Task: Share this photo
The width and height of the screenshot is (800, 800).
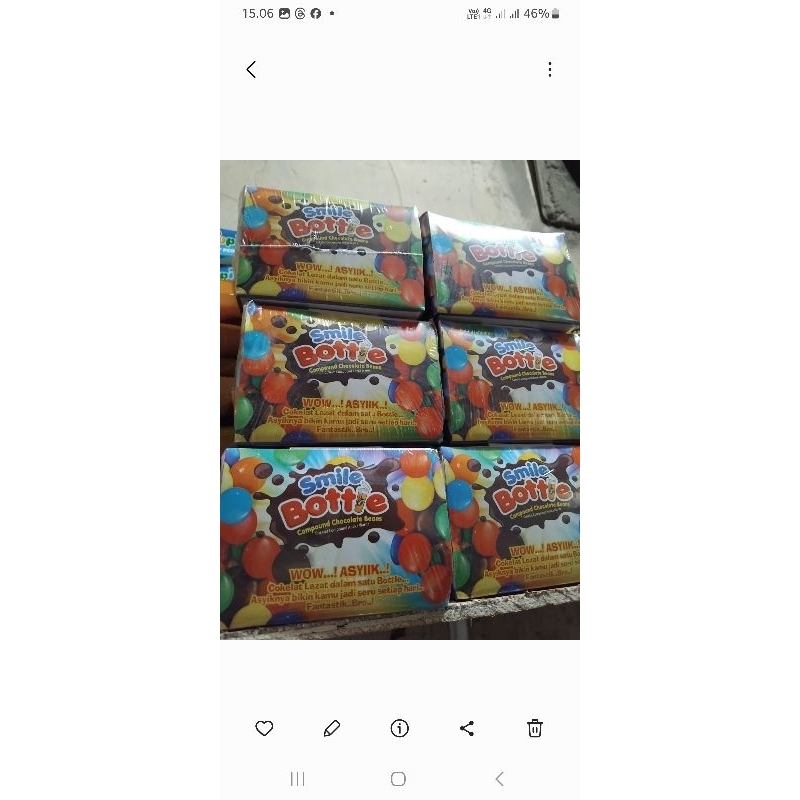Action: pyautogui.click(x=467, y=728)
